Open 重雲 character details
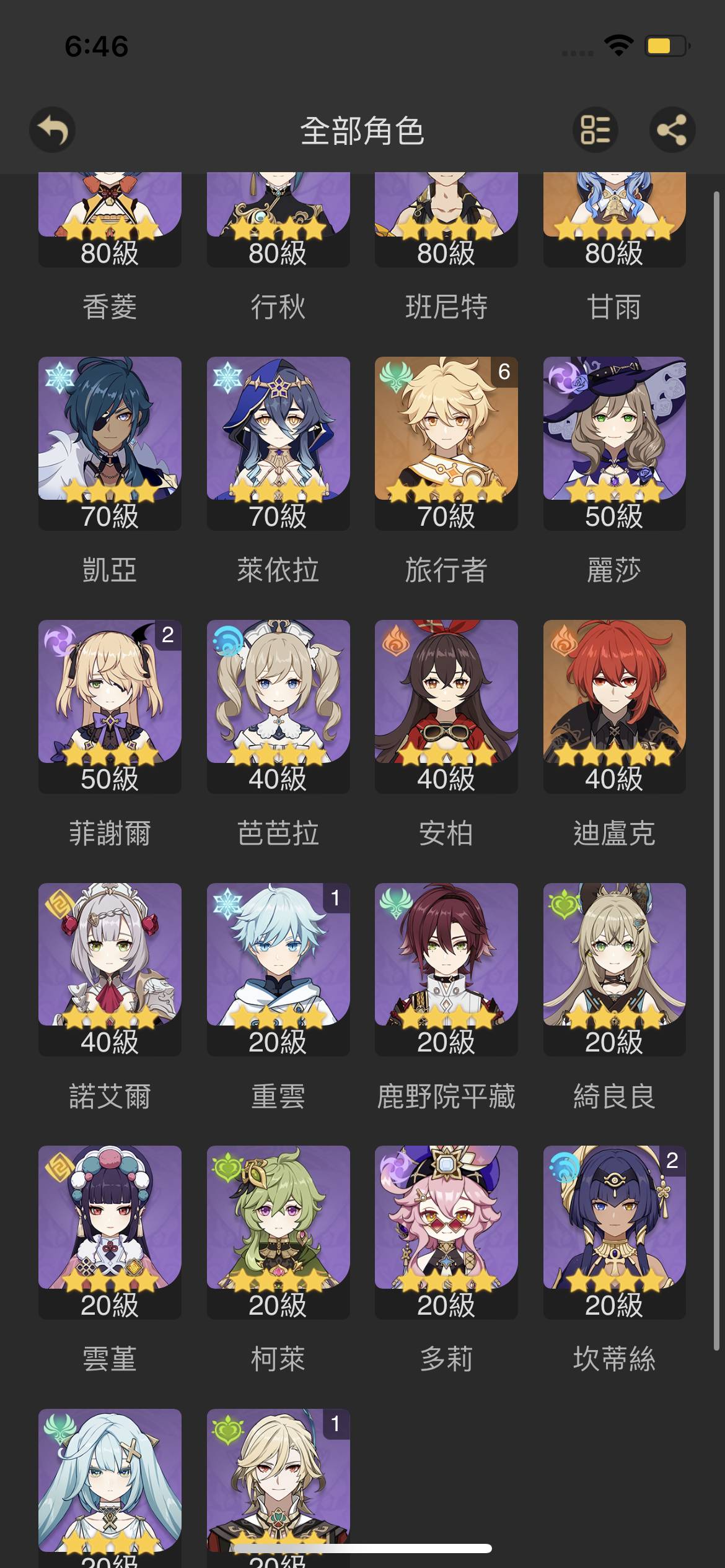This screenshot has height=1568, width=725. point(278,969)
